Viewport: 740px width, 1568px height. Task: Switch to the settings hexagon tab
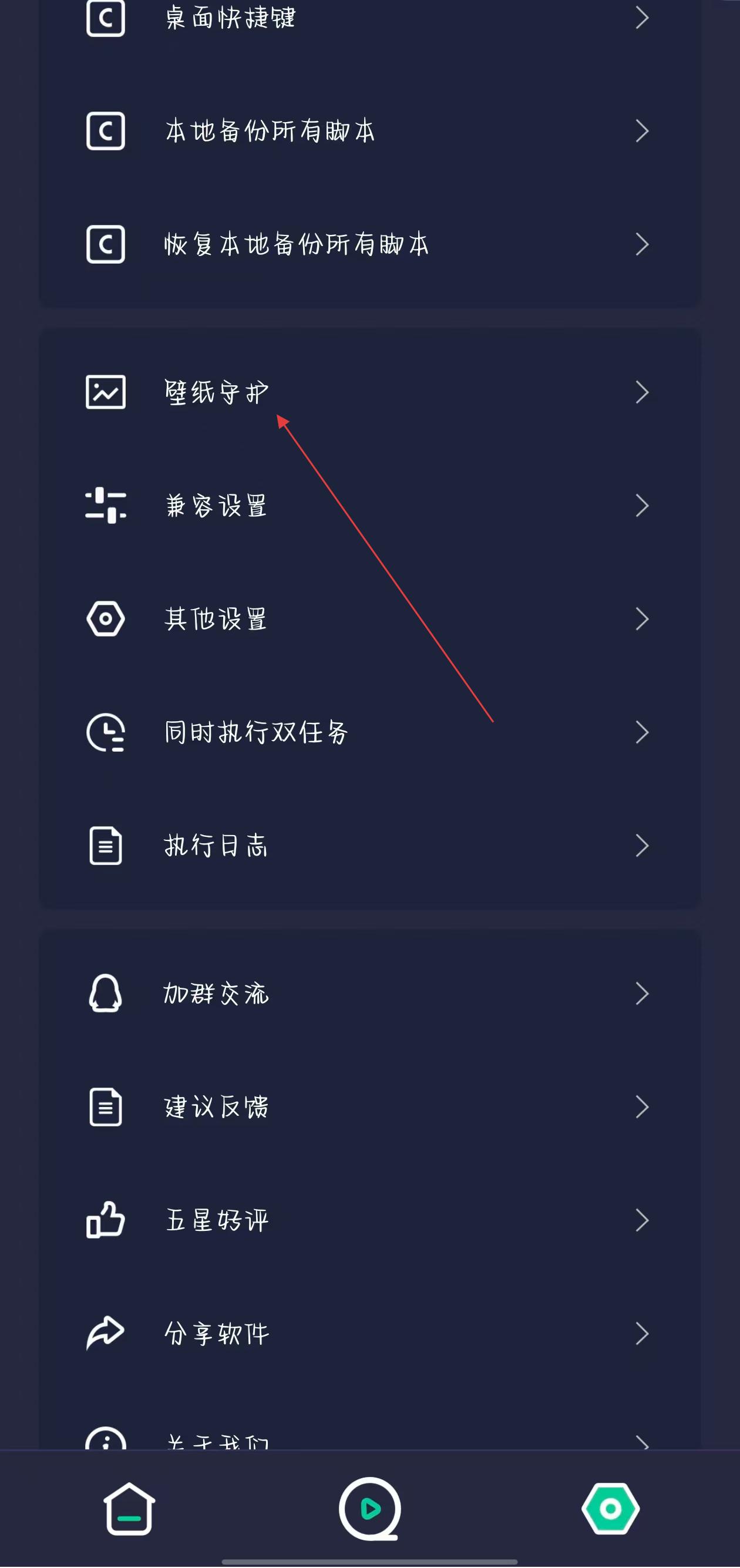click(610, 1508)
